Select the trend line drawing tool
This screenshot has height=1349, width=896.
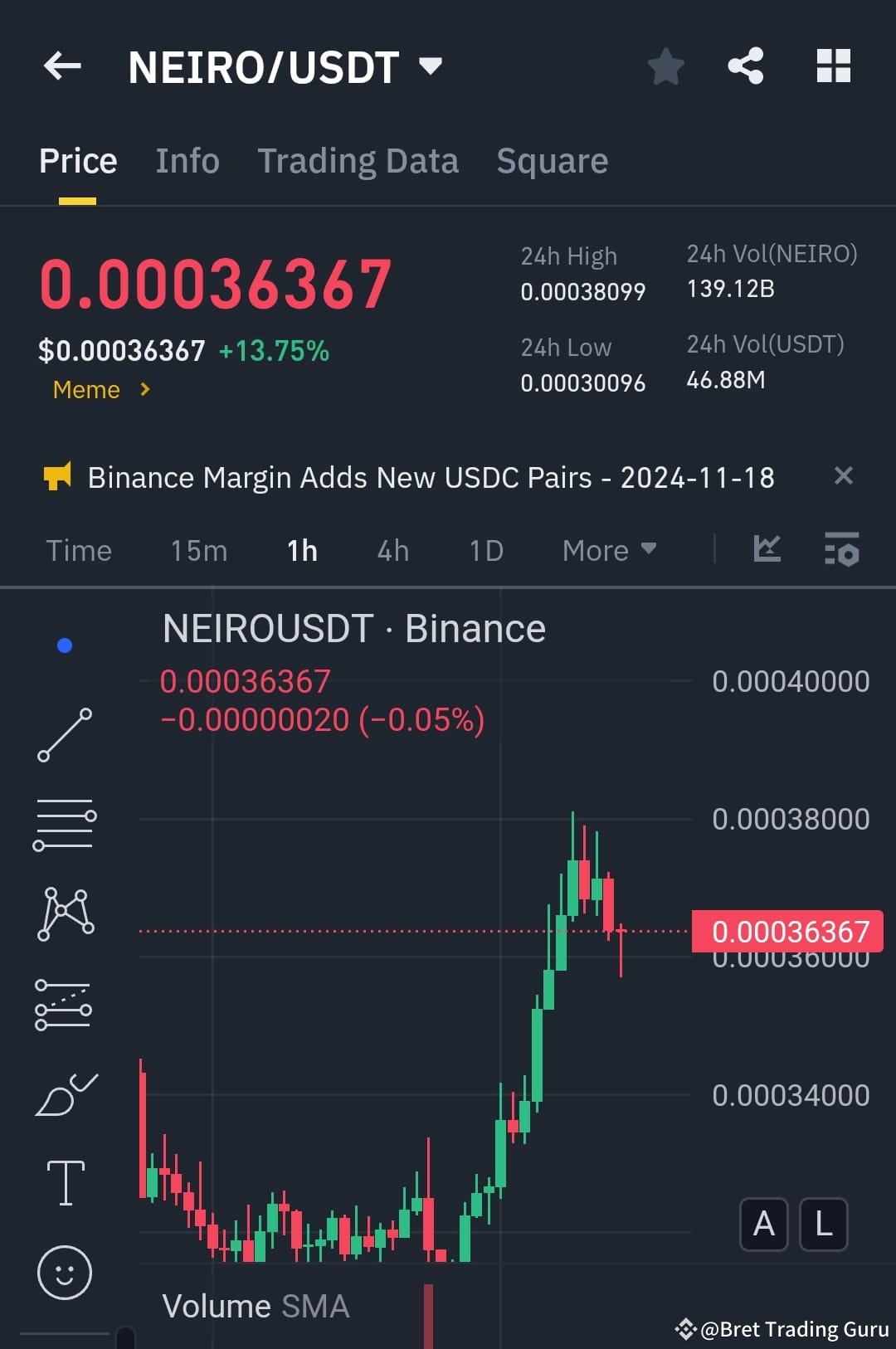coord(66,734)
